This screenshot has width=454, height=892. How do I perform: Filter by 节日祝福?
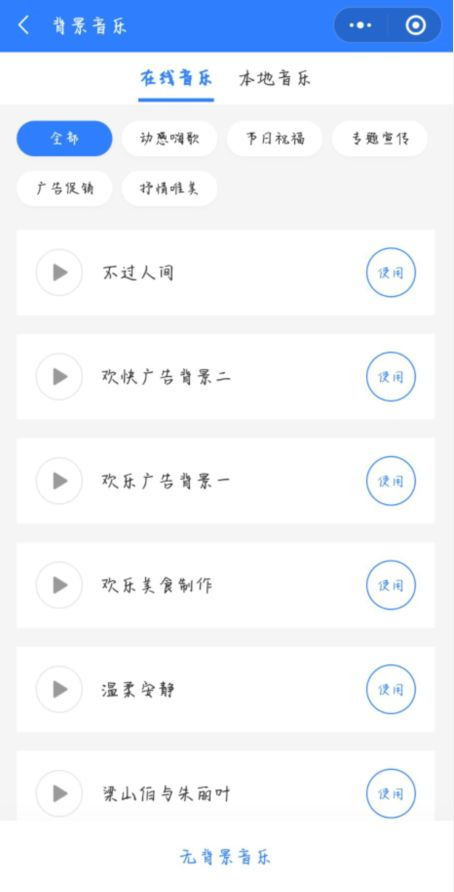click(x=275, y=138)
